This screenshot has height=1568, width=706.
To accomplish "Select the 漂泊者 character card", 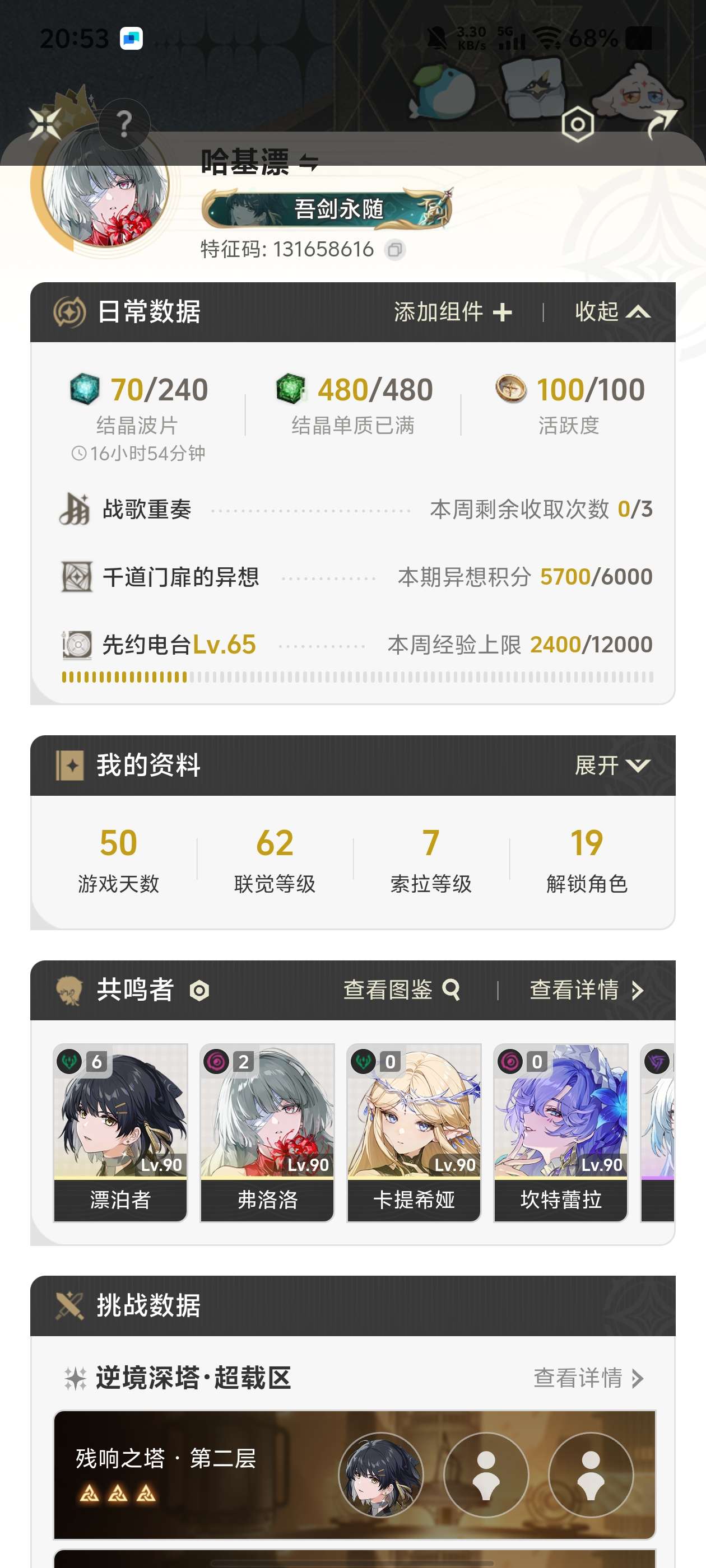I will [120, 1132].
